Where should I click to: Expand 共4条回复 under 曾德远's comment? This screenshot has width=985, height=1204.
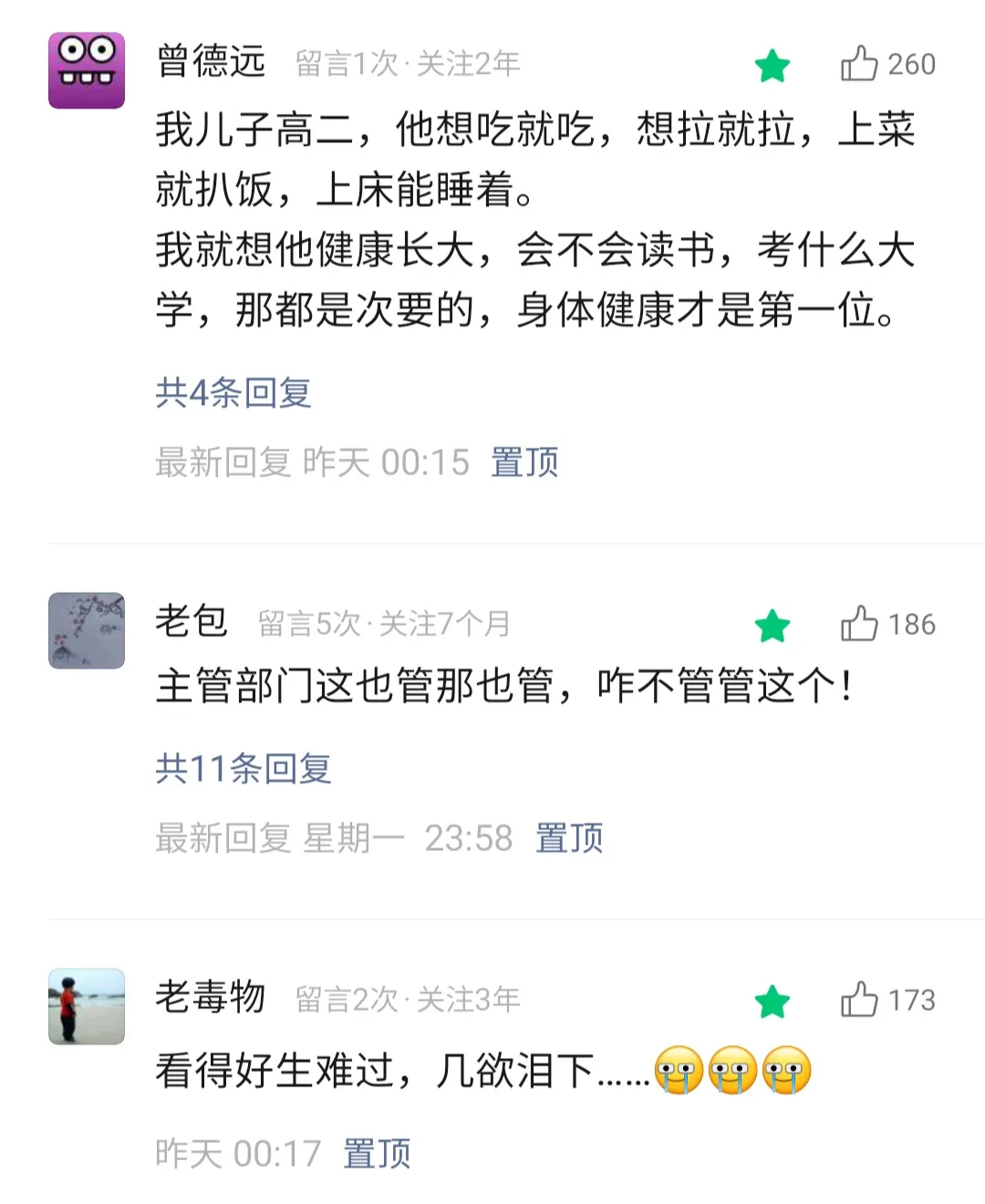point(233,393)
